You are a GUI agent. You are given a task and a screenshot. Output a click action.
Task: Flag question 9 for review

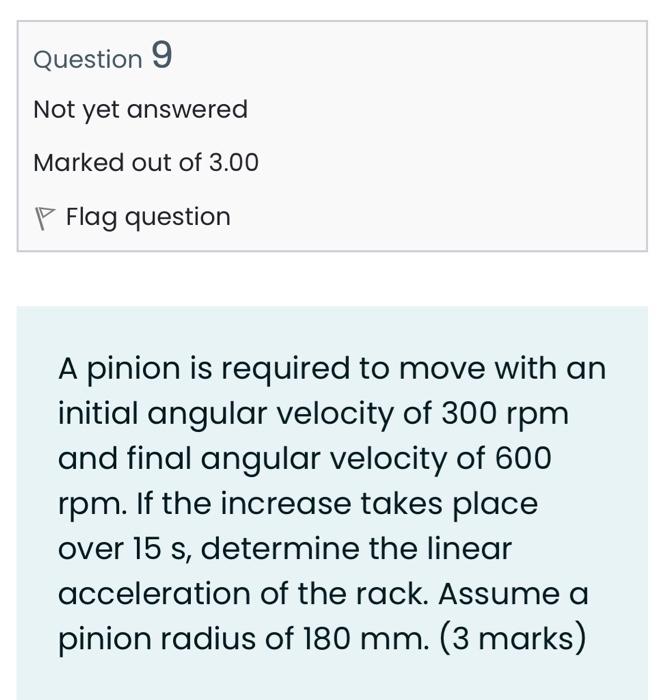point(133,217)
